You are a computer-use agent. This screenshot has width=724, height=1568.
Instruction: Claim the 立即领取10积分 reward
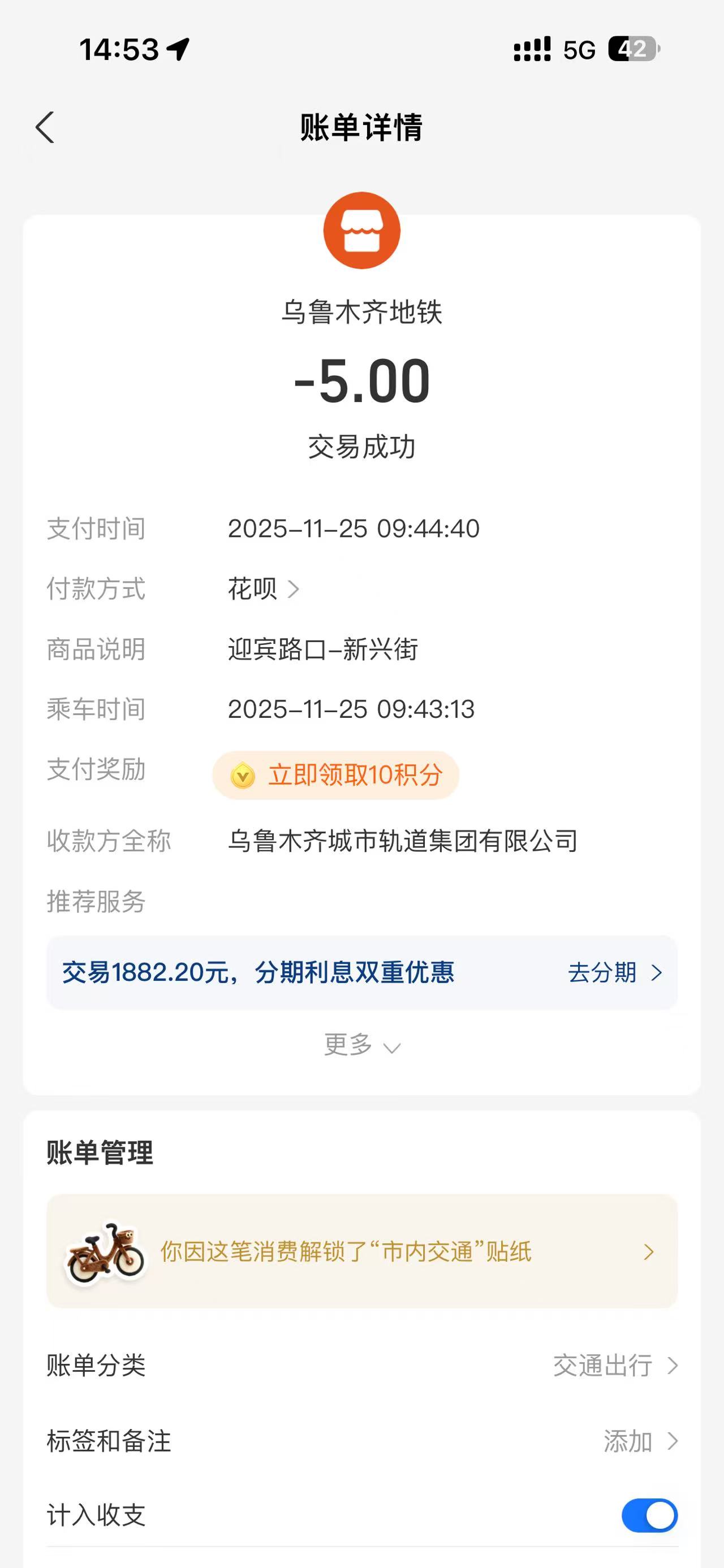click(x=335, y=775)
